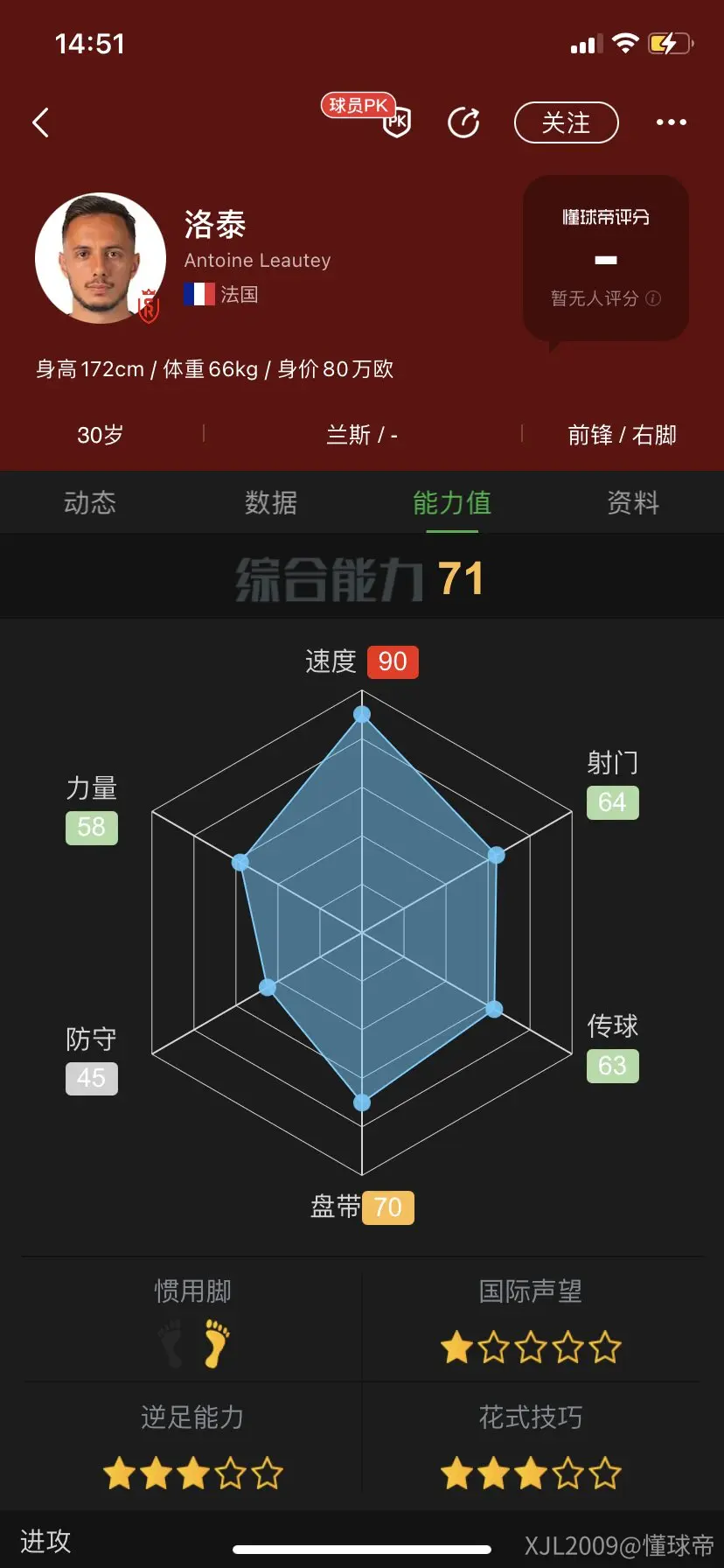The height and width of the screenshot is (1568, 724).
Task: Switch to the 动态 tab
Action: [90, 503]
